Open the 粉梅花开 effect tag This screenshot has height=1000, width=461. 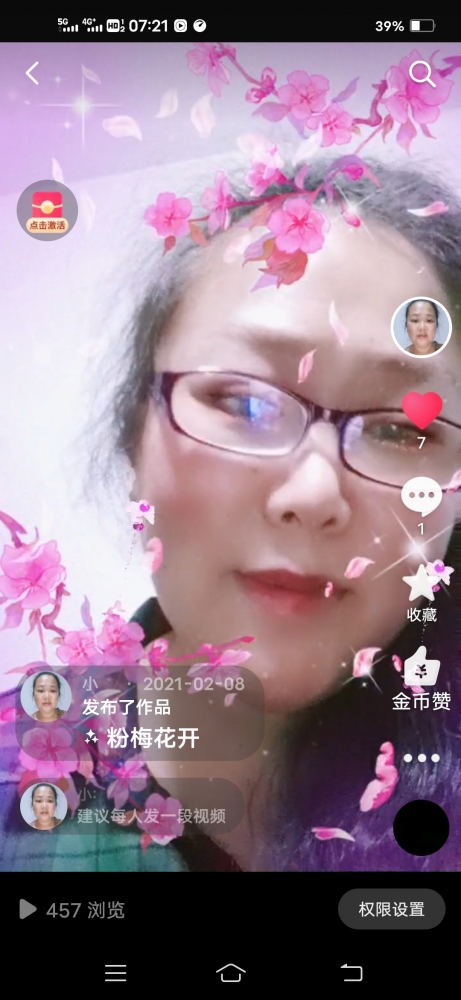tap(142, 739)
